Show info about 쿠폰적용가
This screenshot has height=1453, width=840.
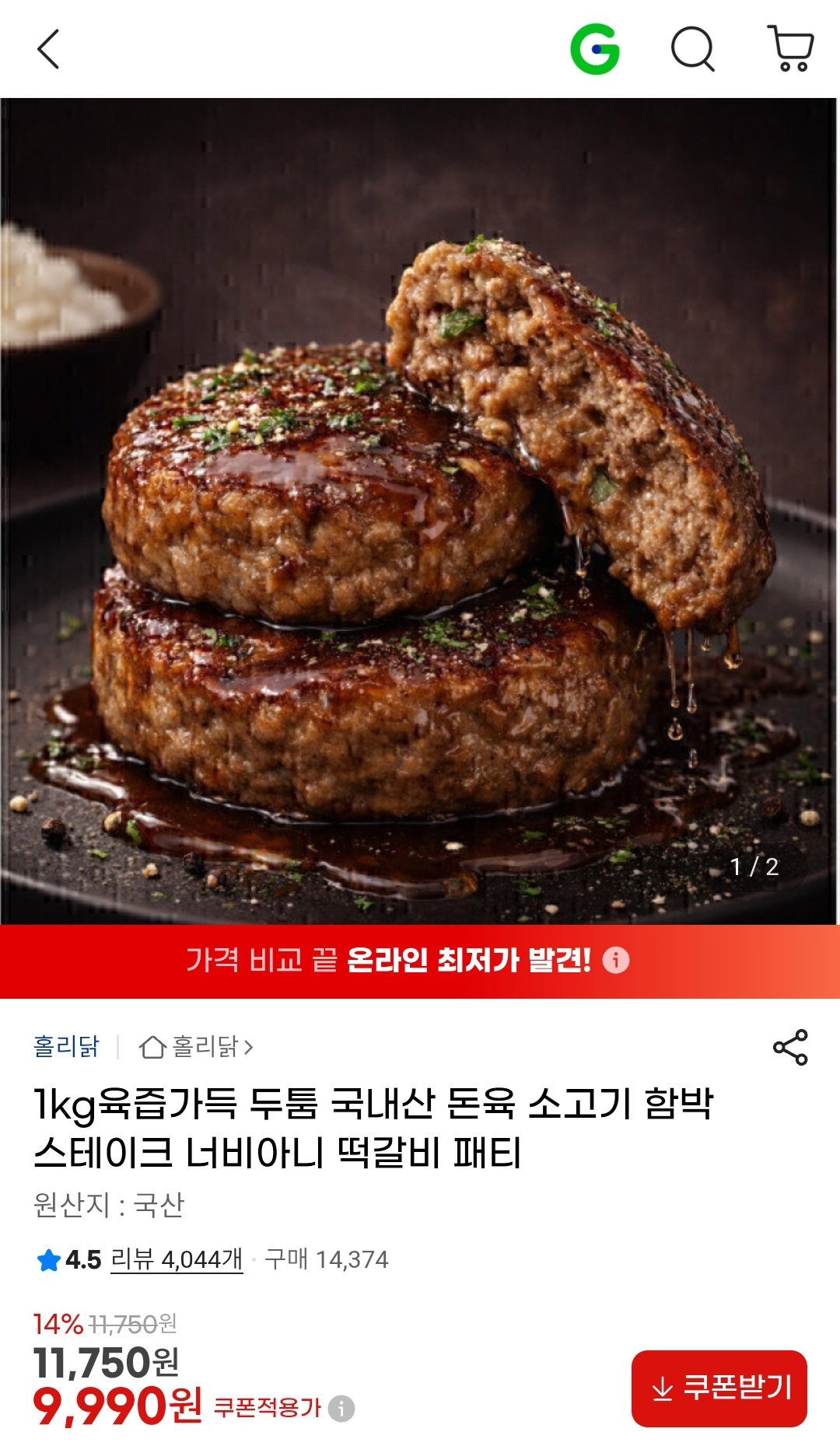coord(341,1408)
